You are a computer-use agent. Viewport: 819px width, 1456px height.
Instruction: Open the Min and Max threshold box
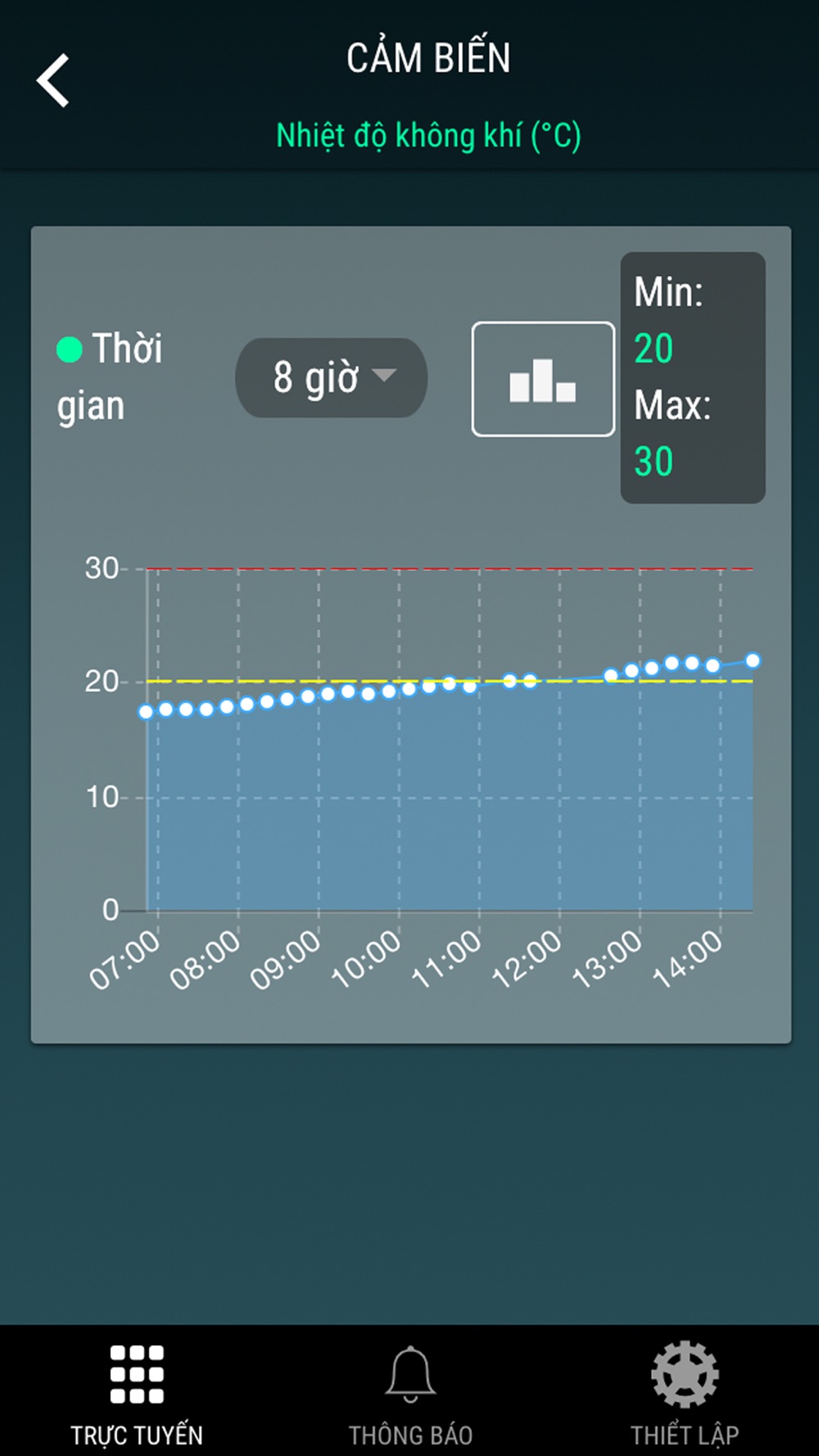tap(693, 378)
